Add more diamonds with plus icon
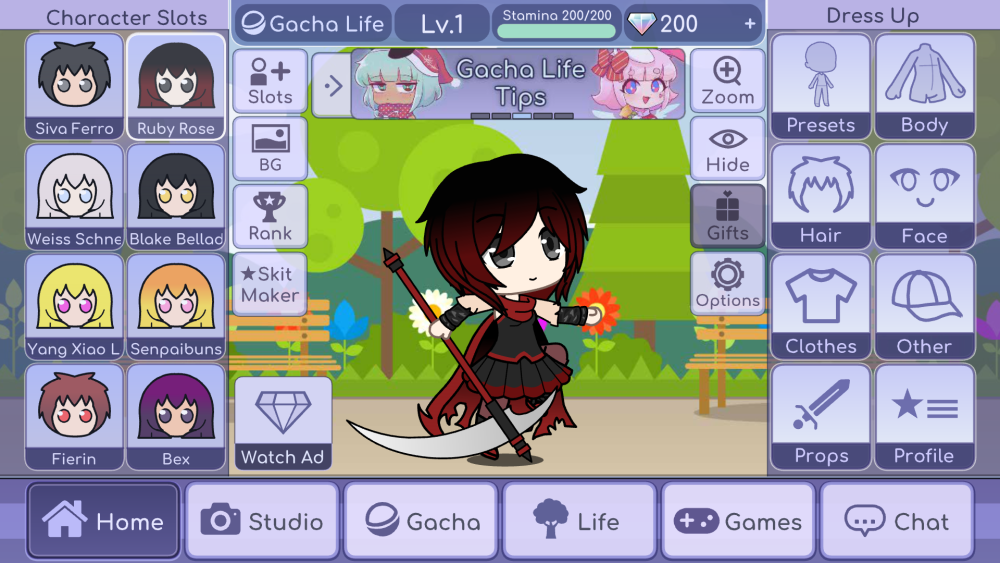Image resolution: width=1000 pixels, height=563 pixels. (750, 24)
